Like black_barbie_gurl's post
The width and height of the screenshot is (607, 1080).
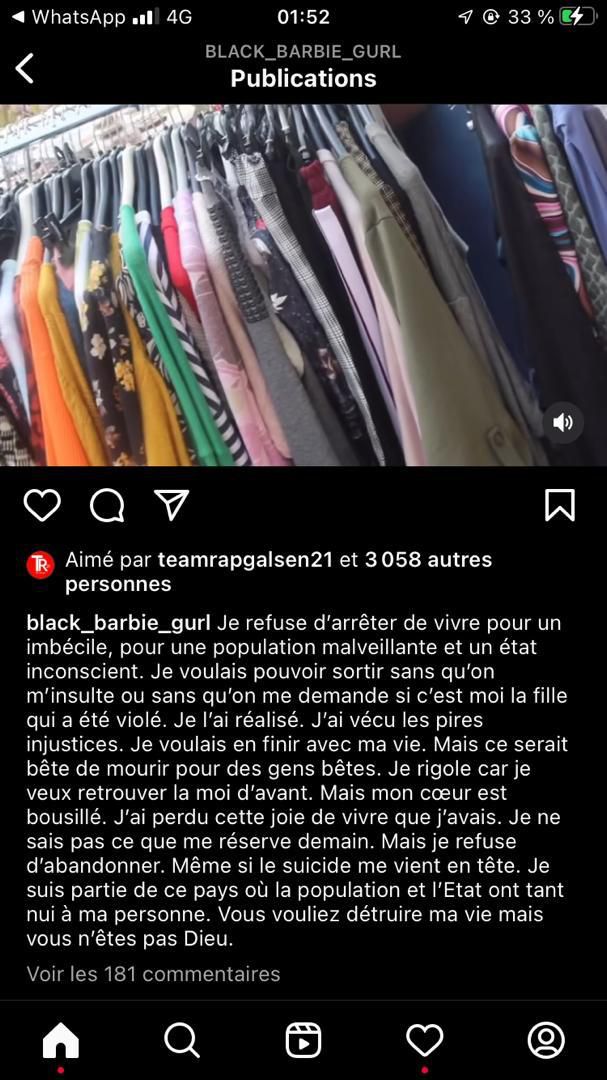coord(42,506)
